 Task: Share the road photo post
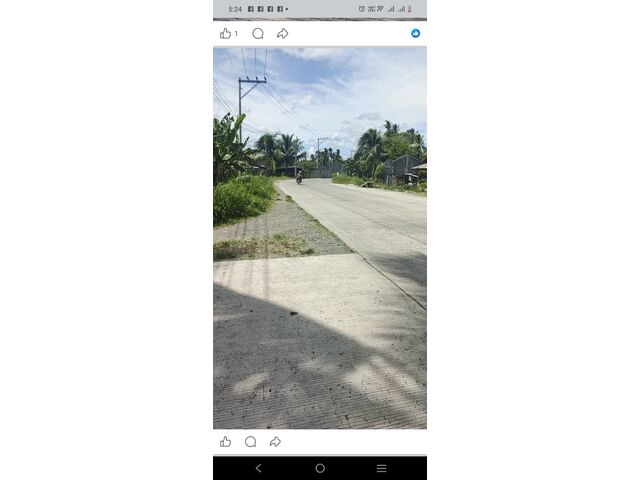tap(275, 441)
